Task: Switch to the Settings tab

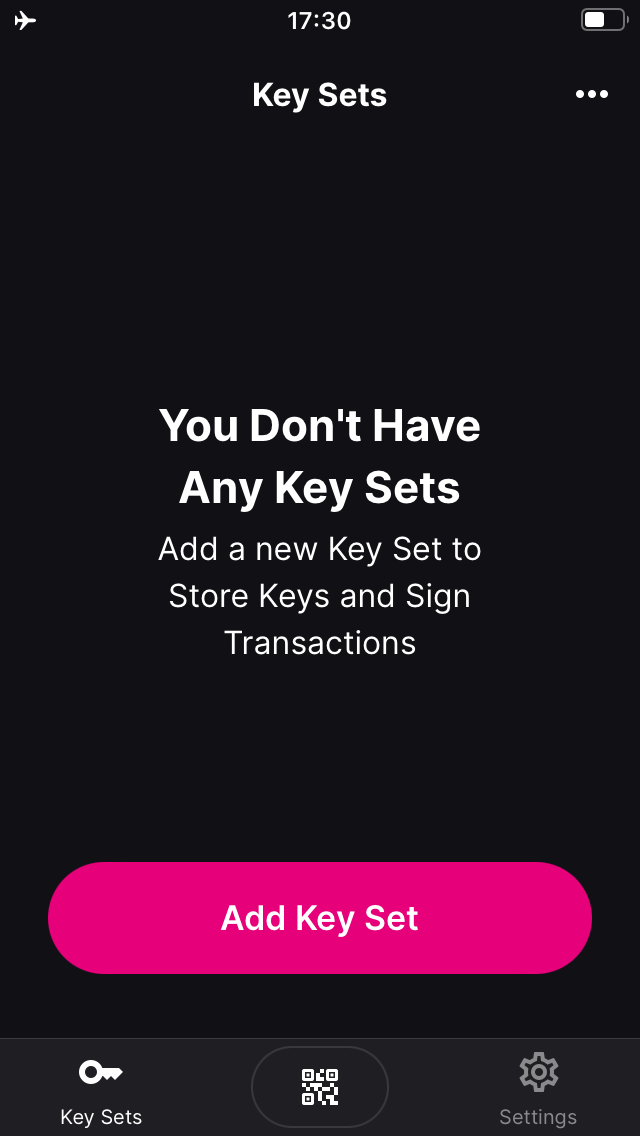Action: [538, 1089]
